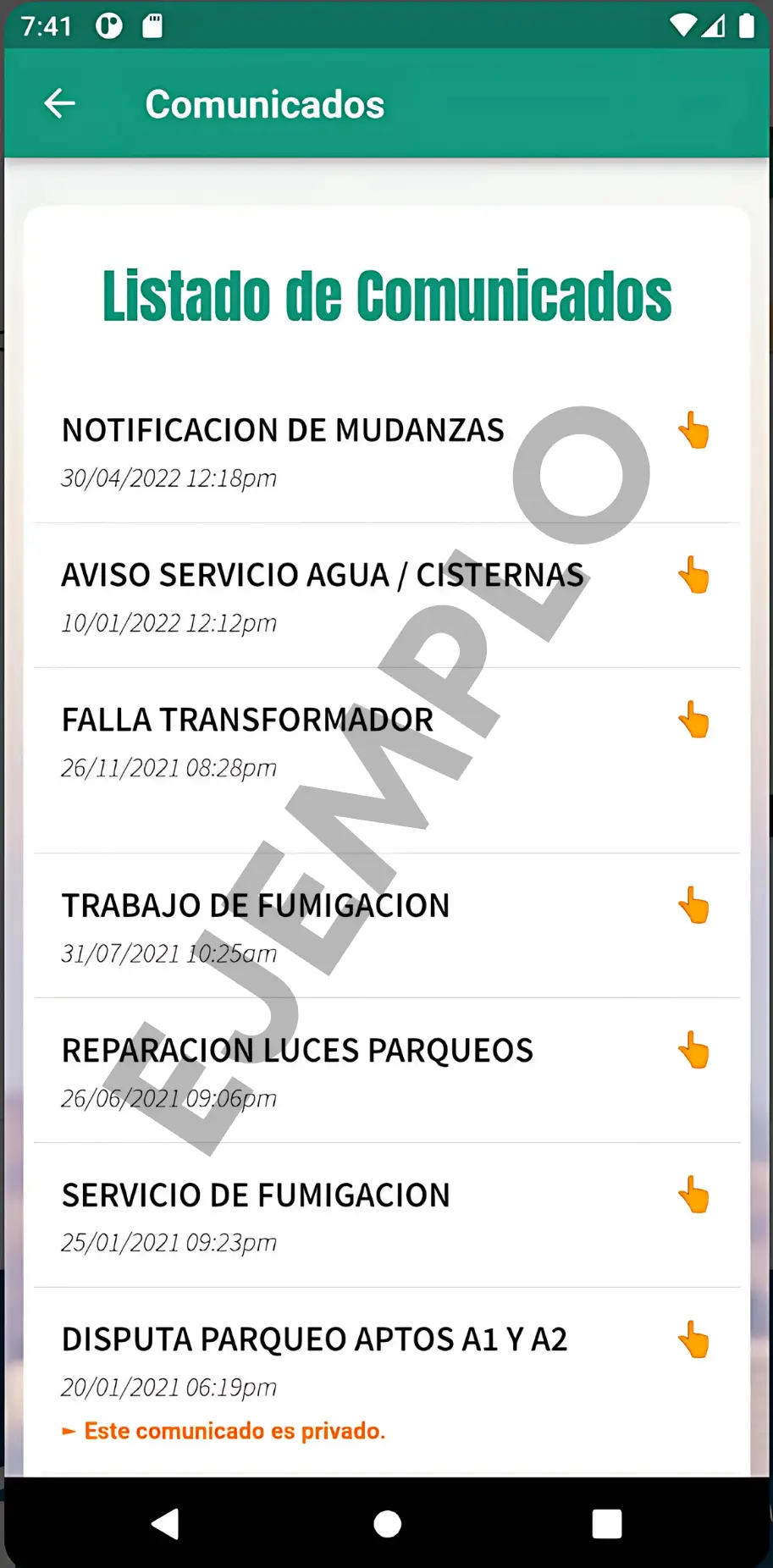Open the recent apps view
Viewport: 773px width, 1568px height.
606,1524
